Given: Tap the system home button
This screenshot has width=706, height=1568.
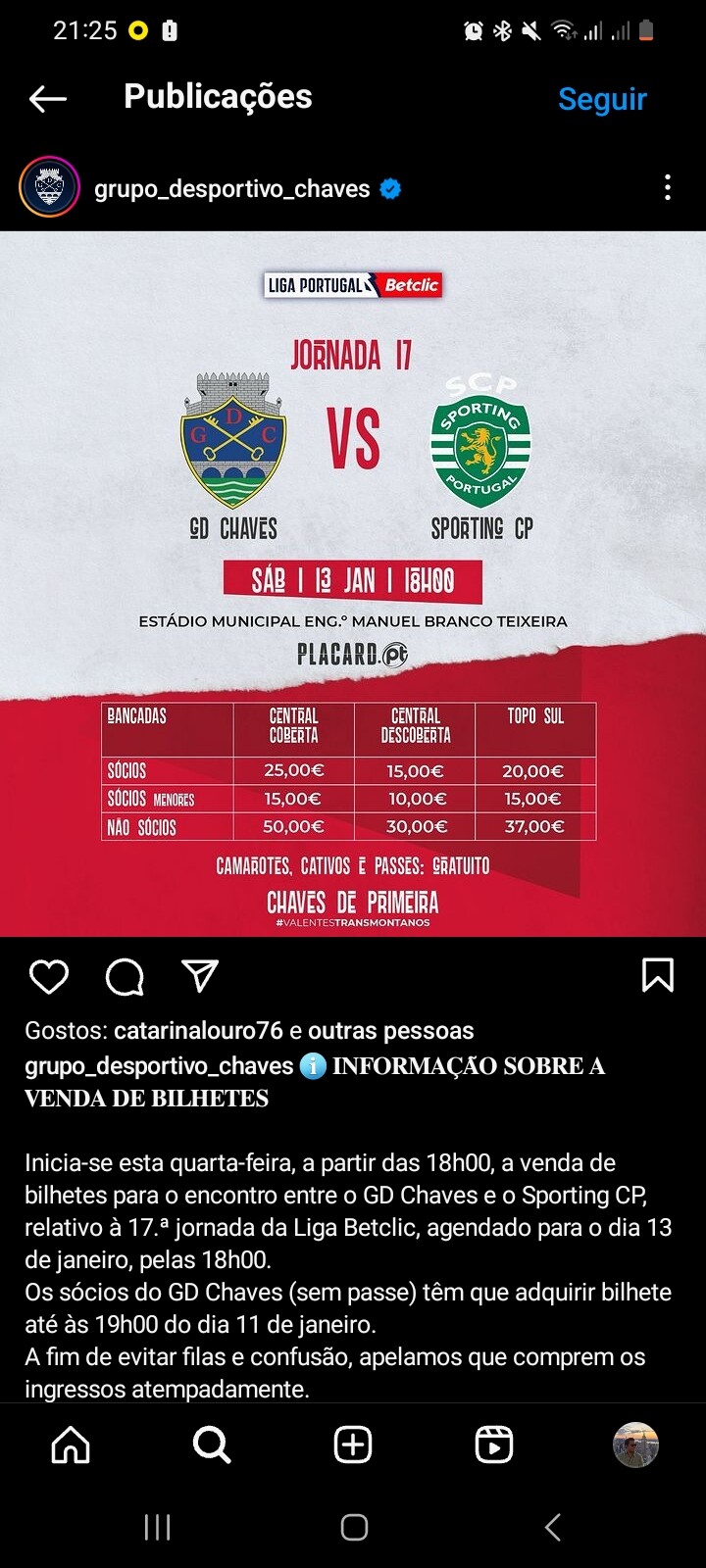Looking at the screenshot, I should pyautogui.click(x=354, y=1527).
